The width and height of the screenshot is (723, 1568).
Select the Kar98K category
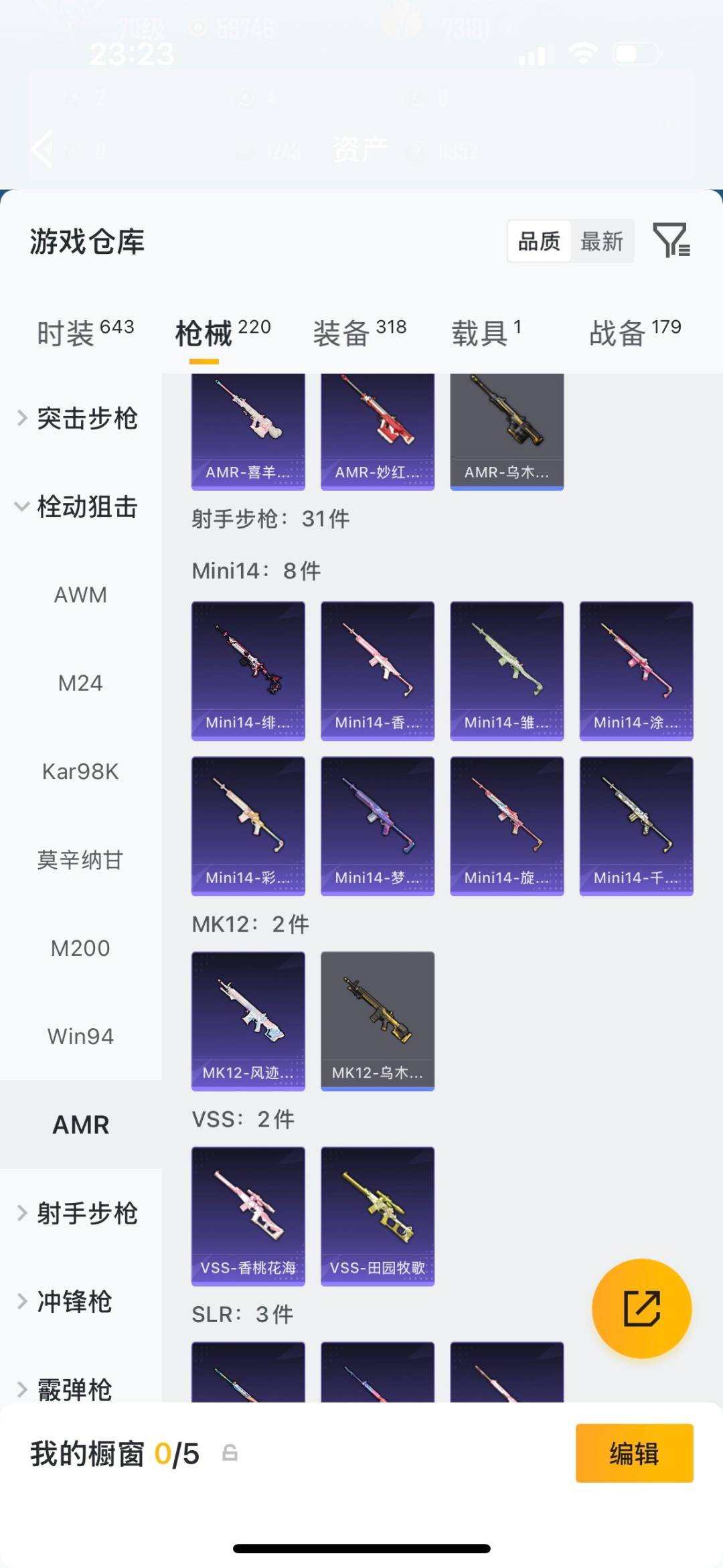tap(80, 772)
